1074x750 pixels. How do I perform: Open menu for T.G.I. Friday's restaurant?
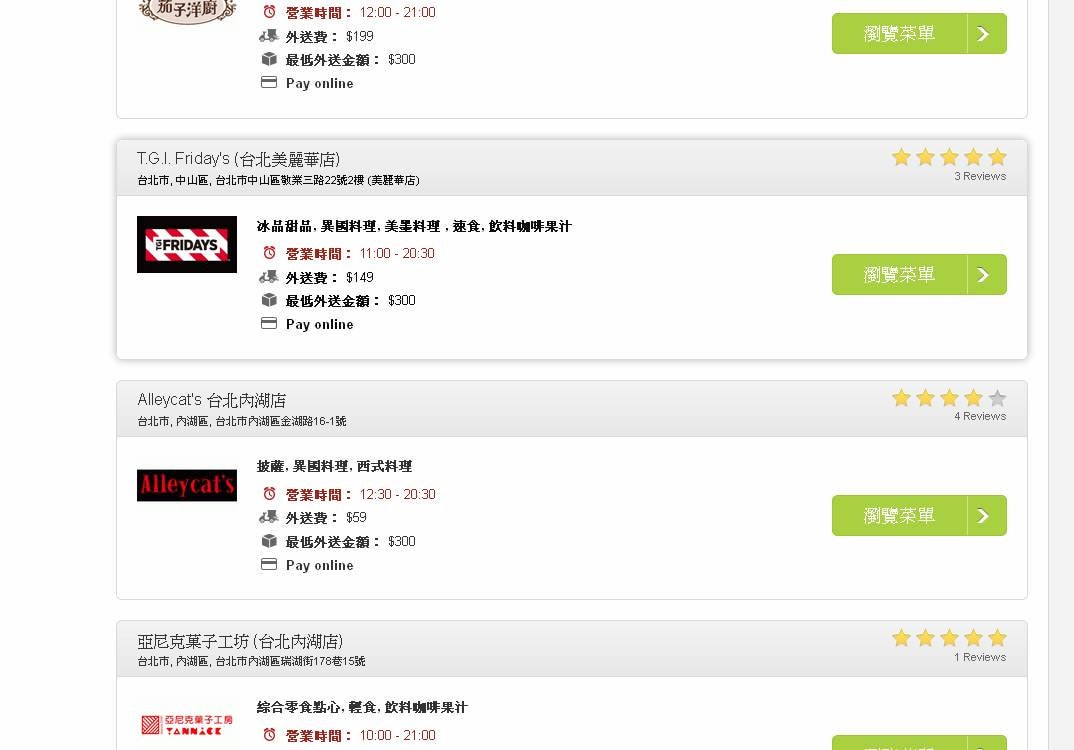coord(918,274)
